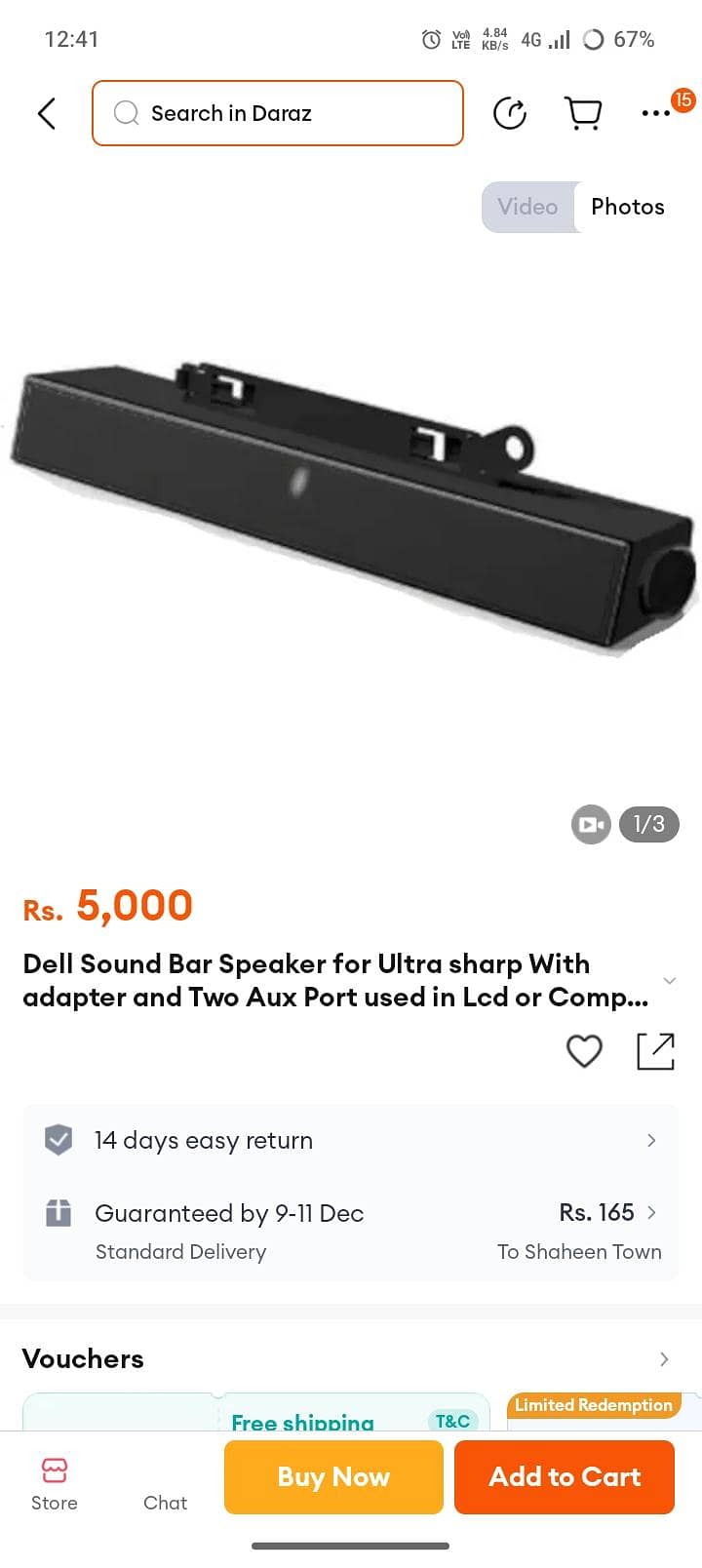The height and width of the screenshot is (1568, 702).
Task: Tap the refresh/reload icon beside search
Action: (x=510, y=112)
